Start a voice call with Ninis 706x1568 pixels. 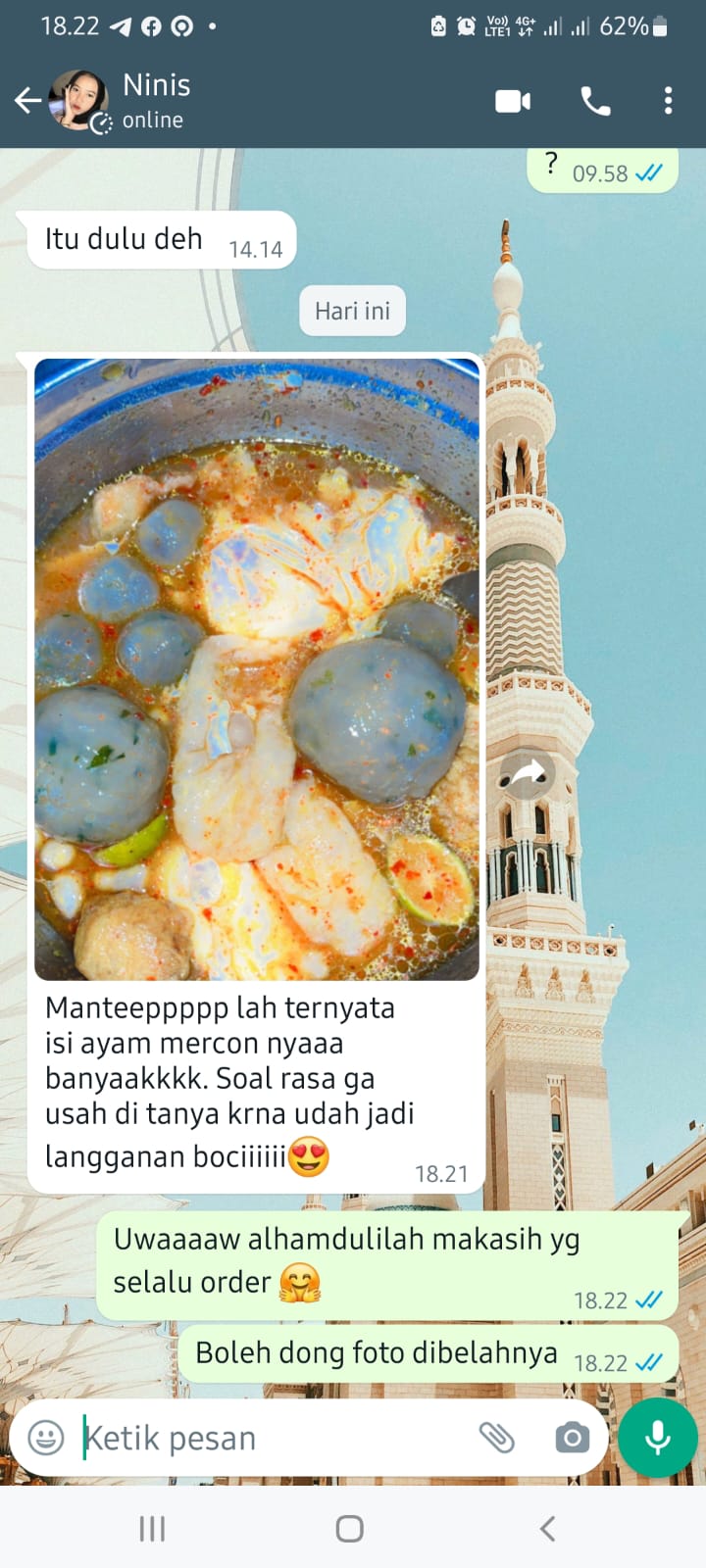(x=595, y=101)
